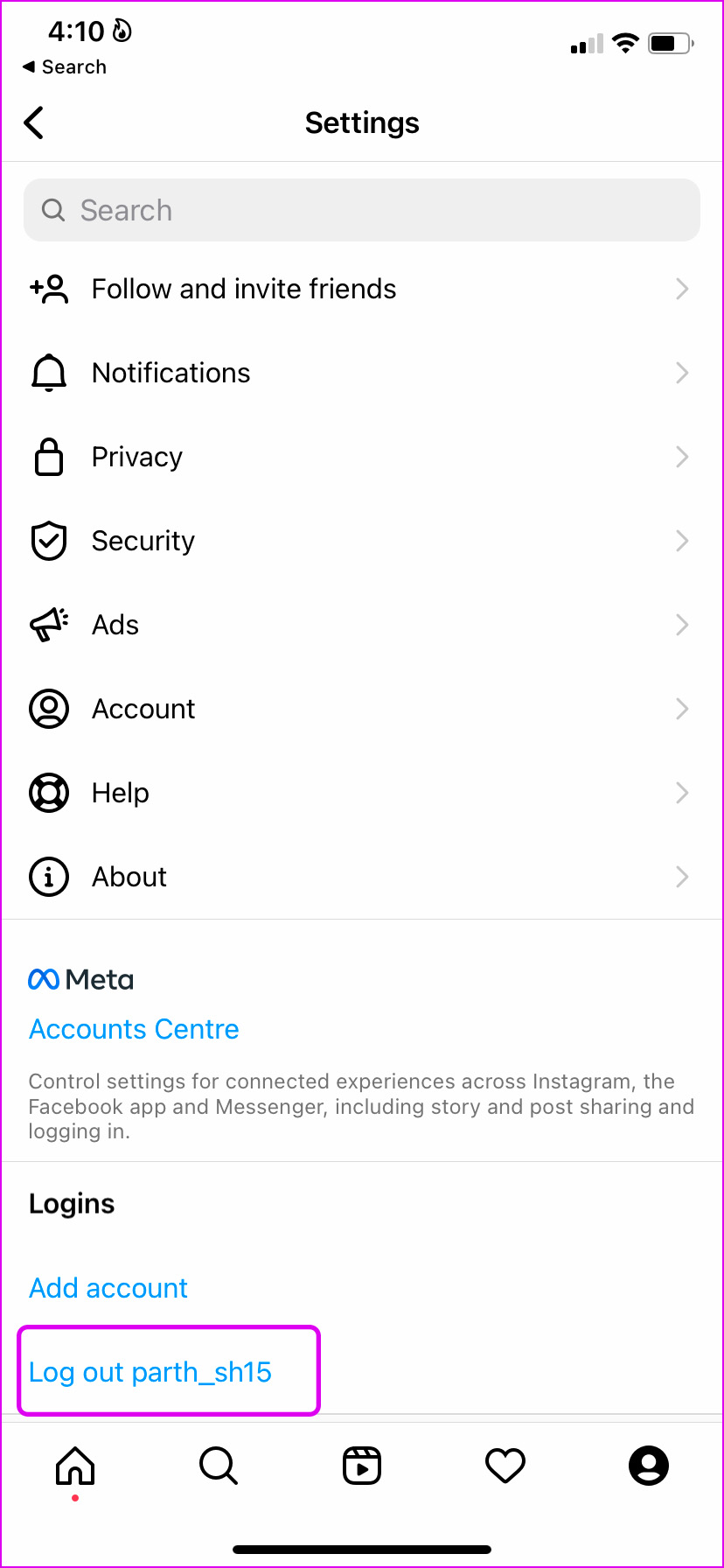724x1568 pixels.
Task: Switch to the Search tab
Action: click(x=219, y=1466)
